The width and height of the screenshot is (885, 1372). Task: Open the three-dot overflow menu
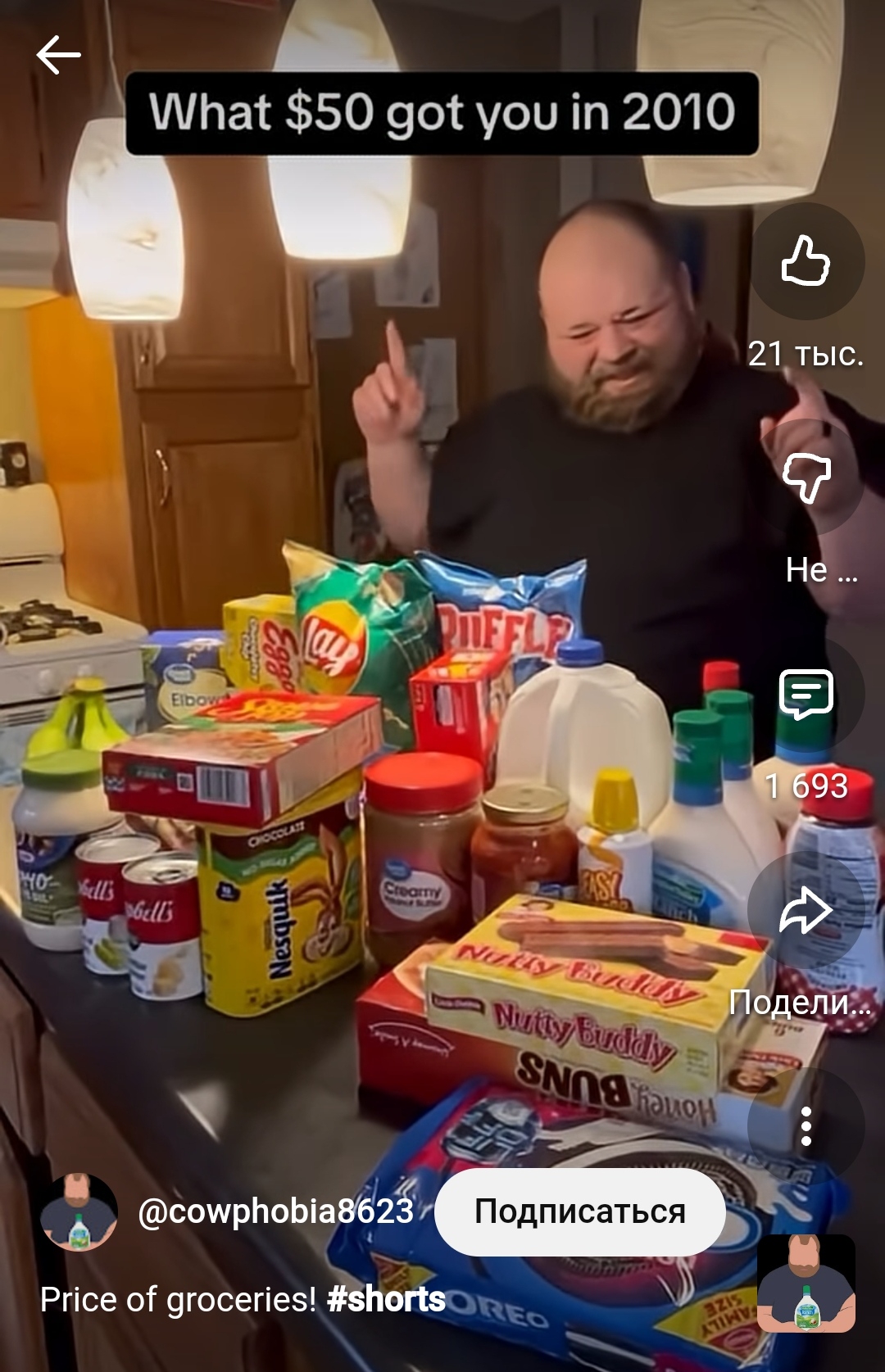(x=806, y=1126)
